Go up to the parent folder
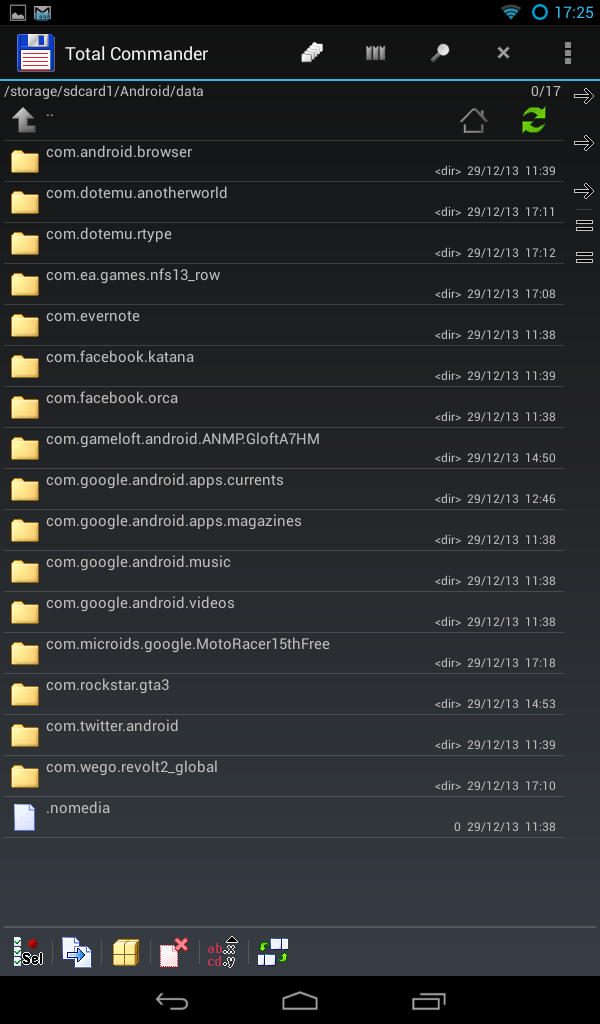Image resolution: width=600 pixels, height=1024 pixels. click(x=24, y=120)
